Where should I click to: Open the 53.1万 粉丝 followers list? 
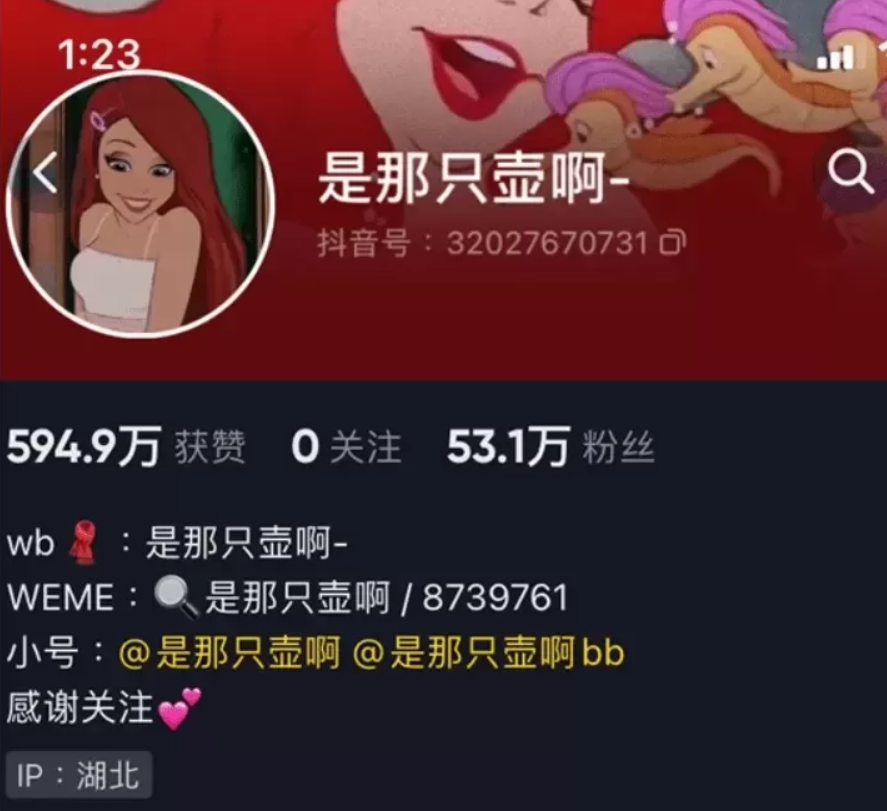coord(550,447)
